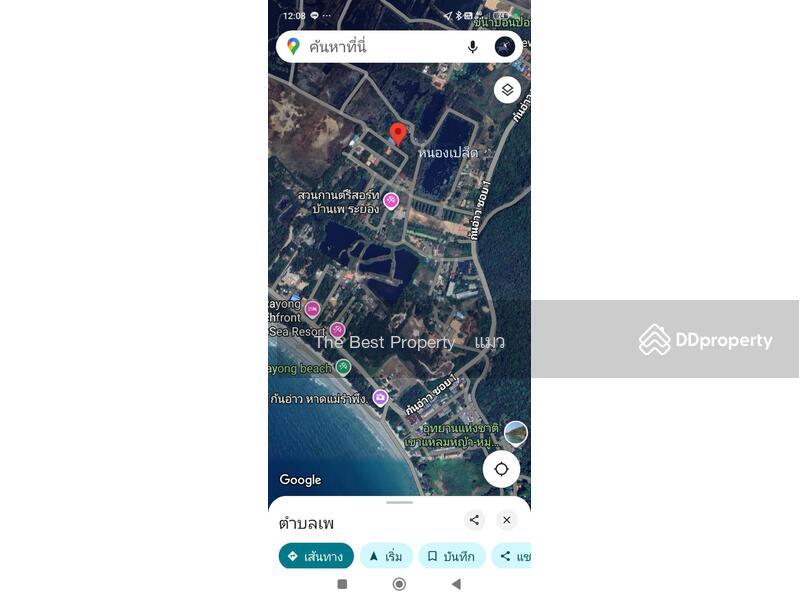
Task: Start navigation with the เริ่ม chip
Action: pyautogui.click(x=386, y=557)
